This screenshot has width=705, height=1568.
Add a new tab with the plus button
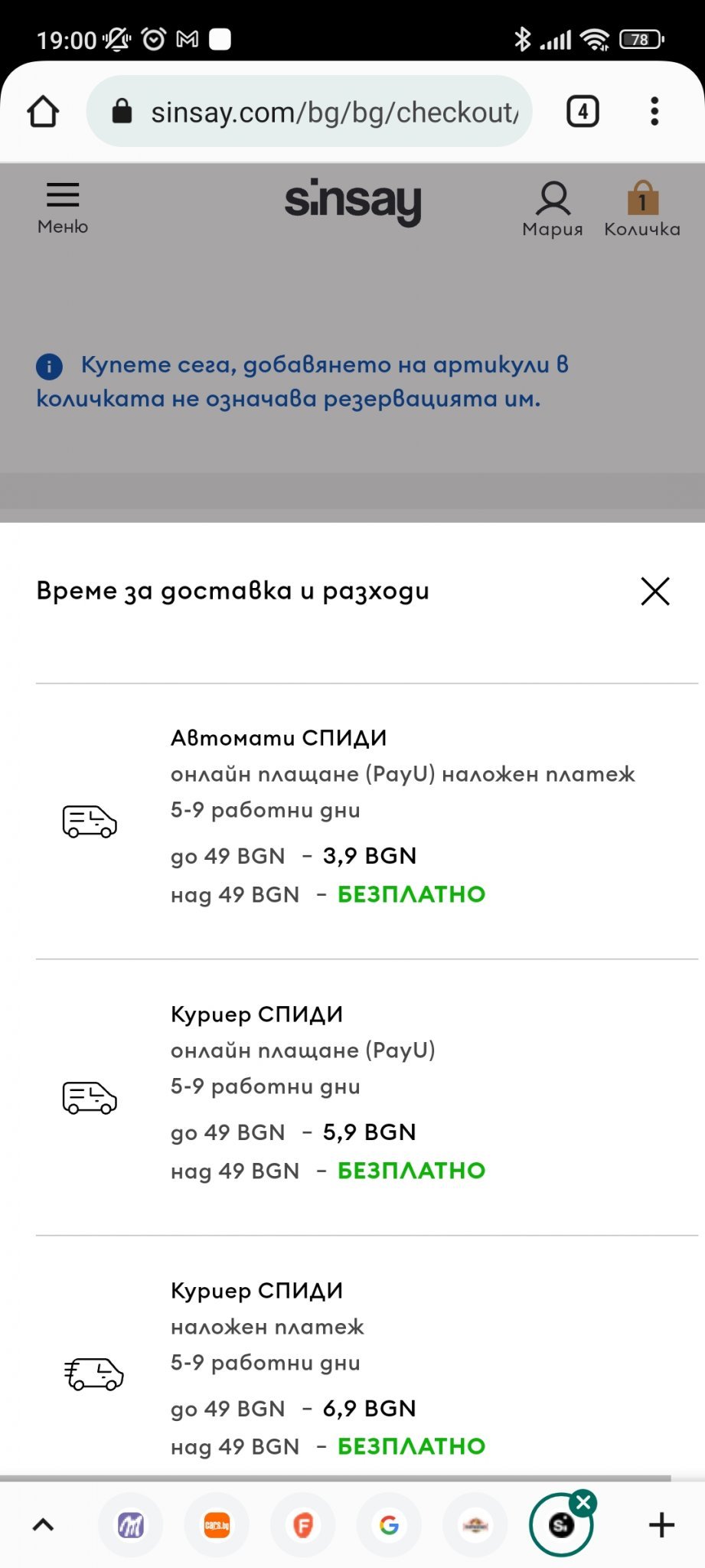click(661, 1525)
